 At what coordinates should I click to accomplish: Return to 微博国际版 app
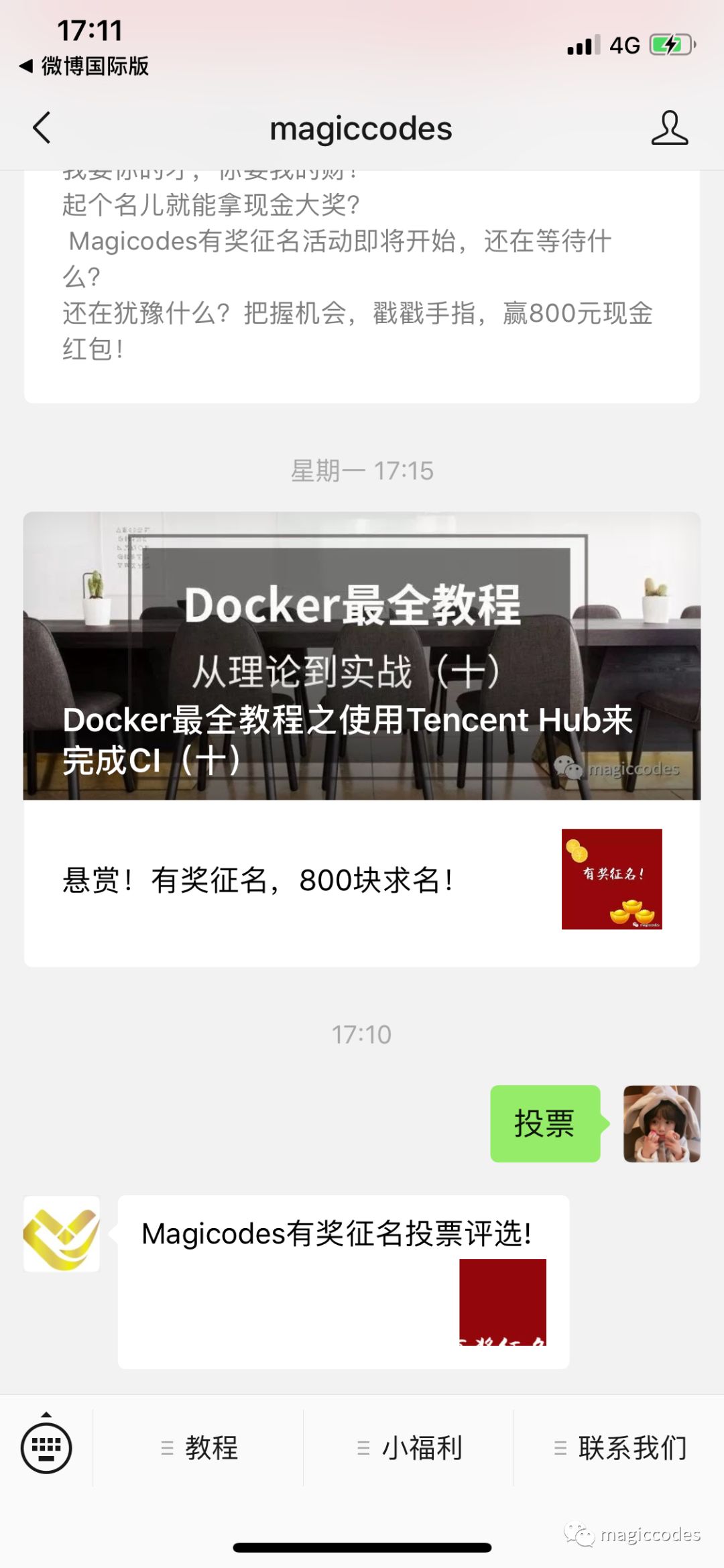(x=84, y=66)
